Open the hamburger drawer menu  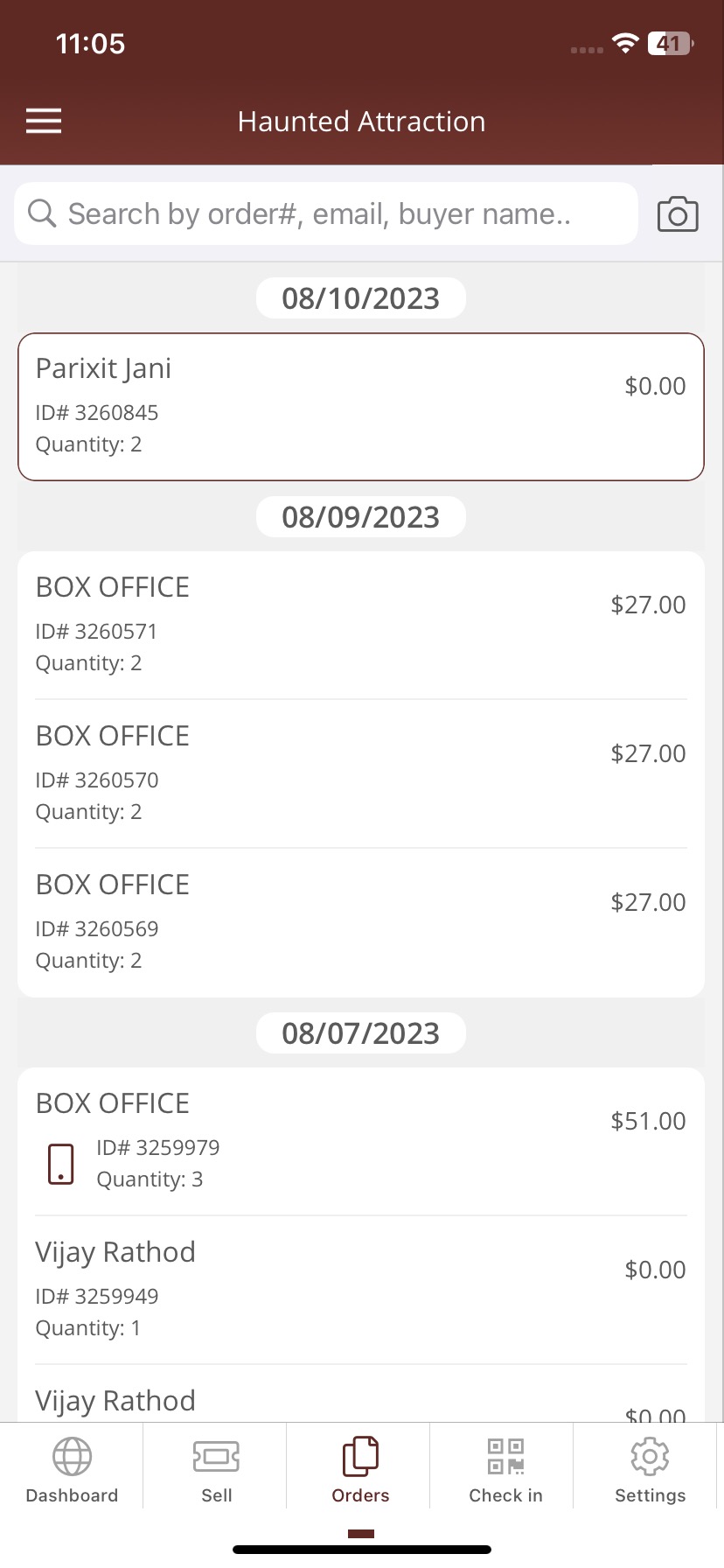coord(44,121)
